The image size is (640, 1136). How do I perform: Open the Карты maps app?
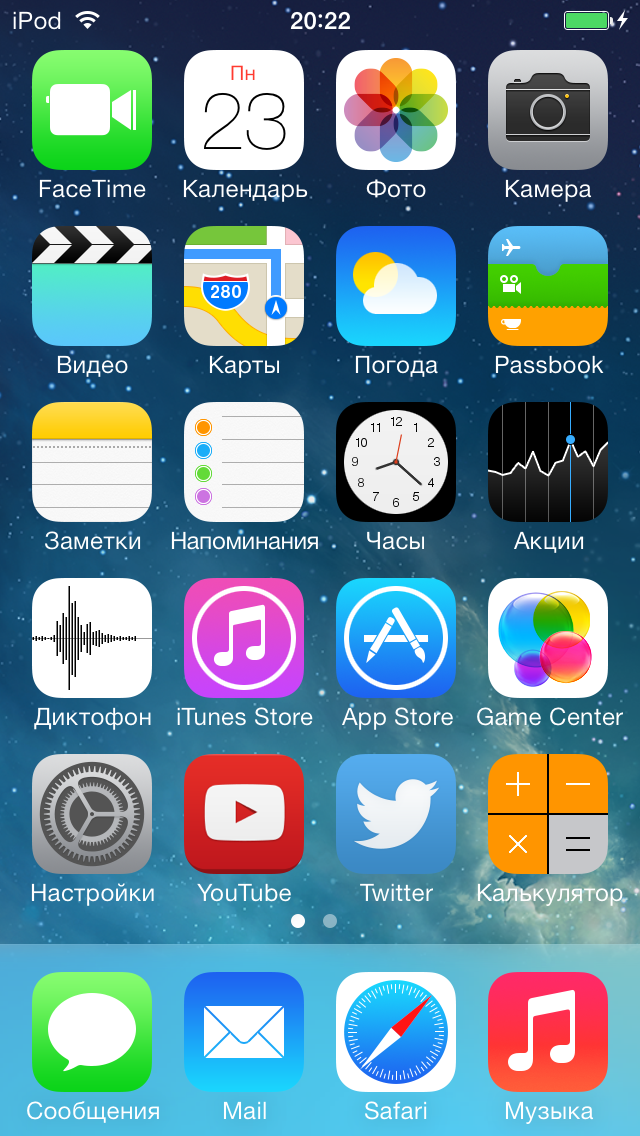click(244, 286)
